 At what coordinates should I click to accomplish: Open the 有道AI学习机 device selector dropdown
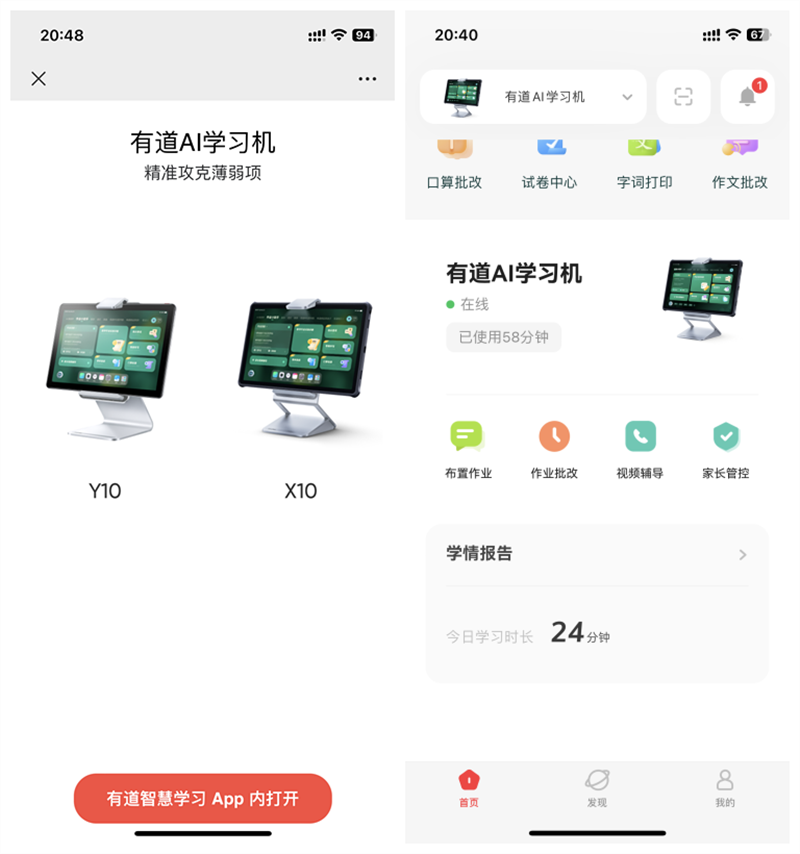pos(533,96)
